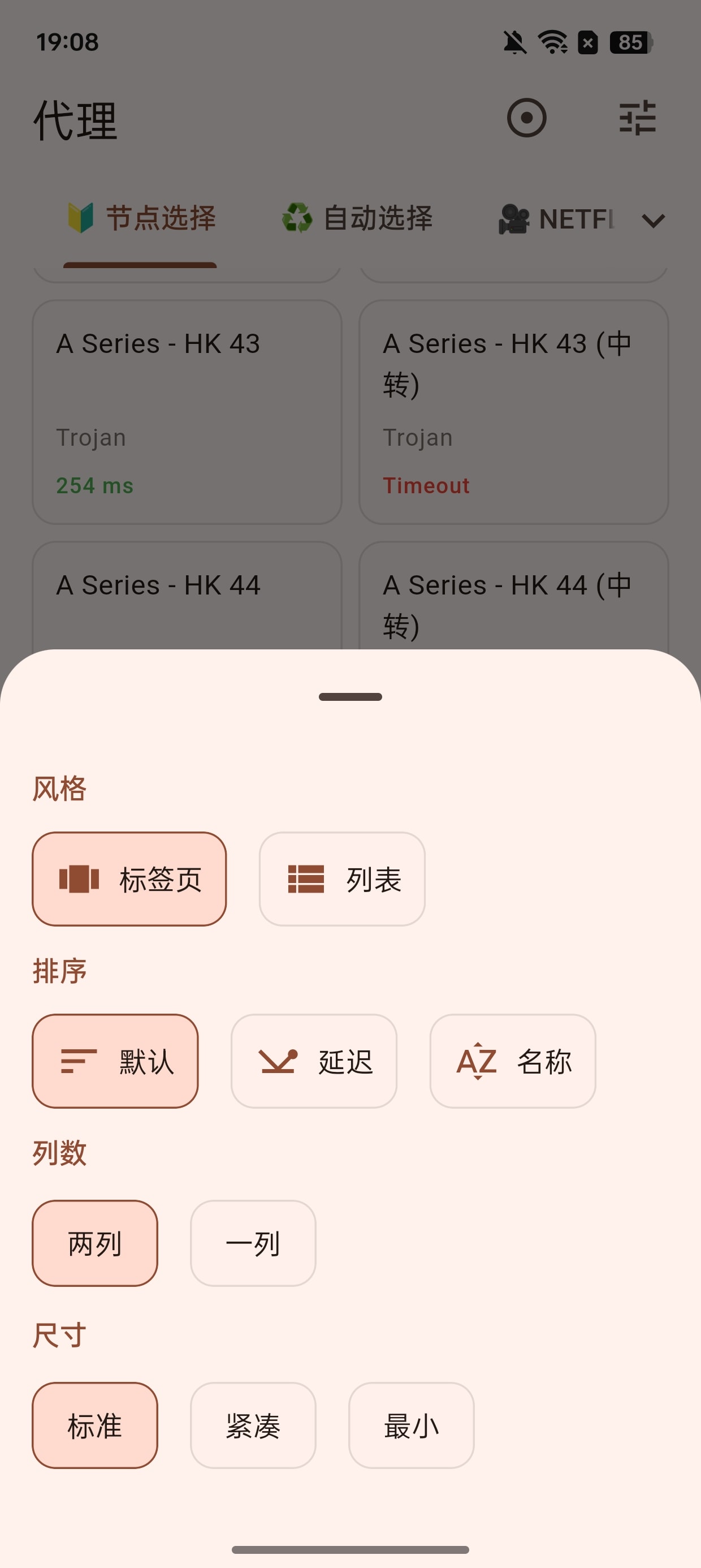701x1568 pixels.
Task: Sort proxies by 延迟
Action: pyautogui.click(x=313, y=1061)
